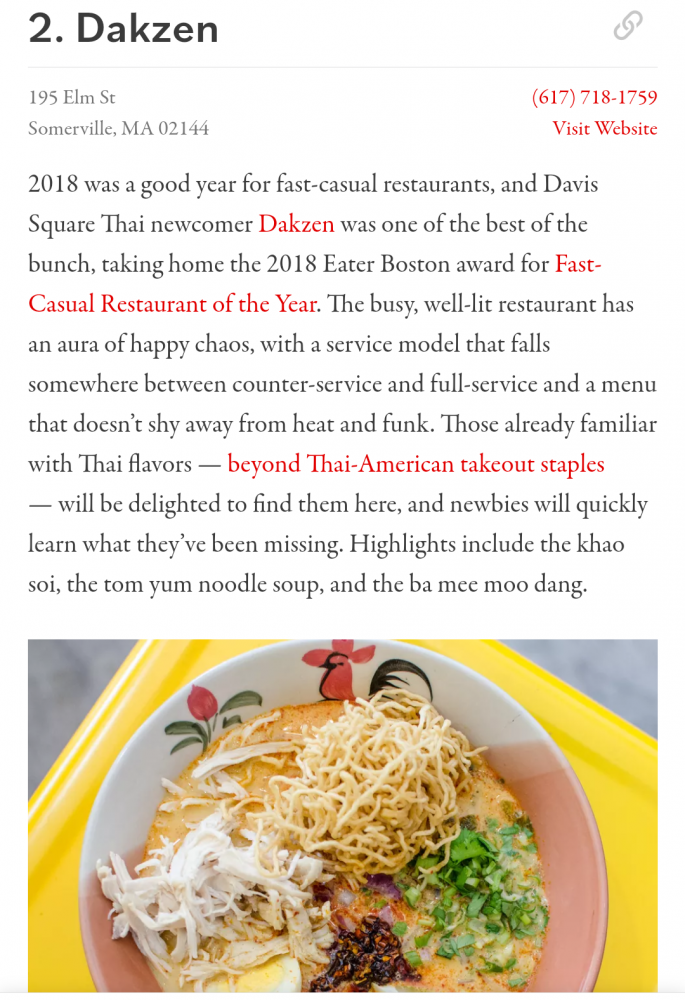The height and width of the screenshot is (1000, 685).
Task: Follow the beyond Thai-American takeout staples link
Action: 416,464
